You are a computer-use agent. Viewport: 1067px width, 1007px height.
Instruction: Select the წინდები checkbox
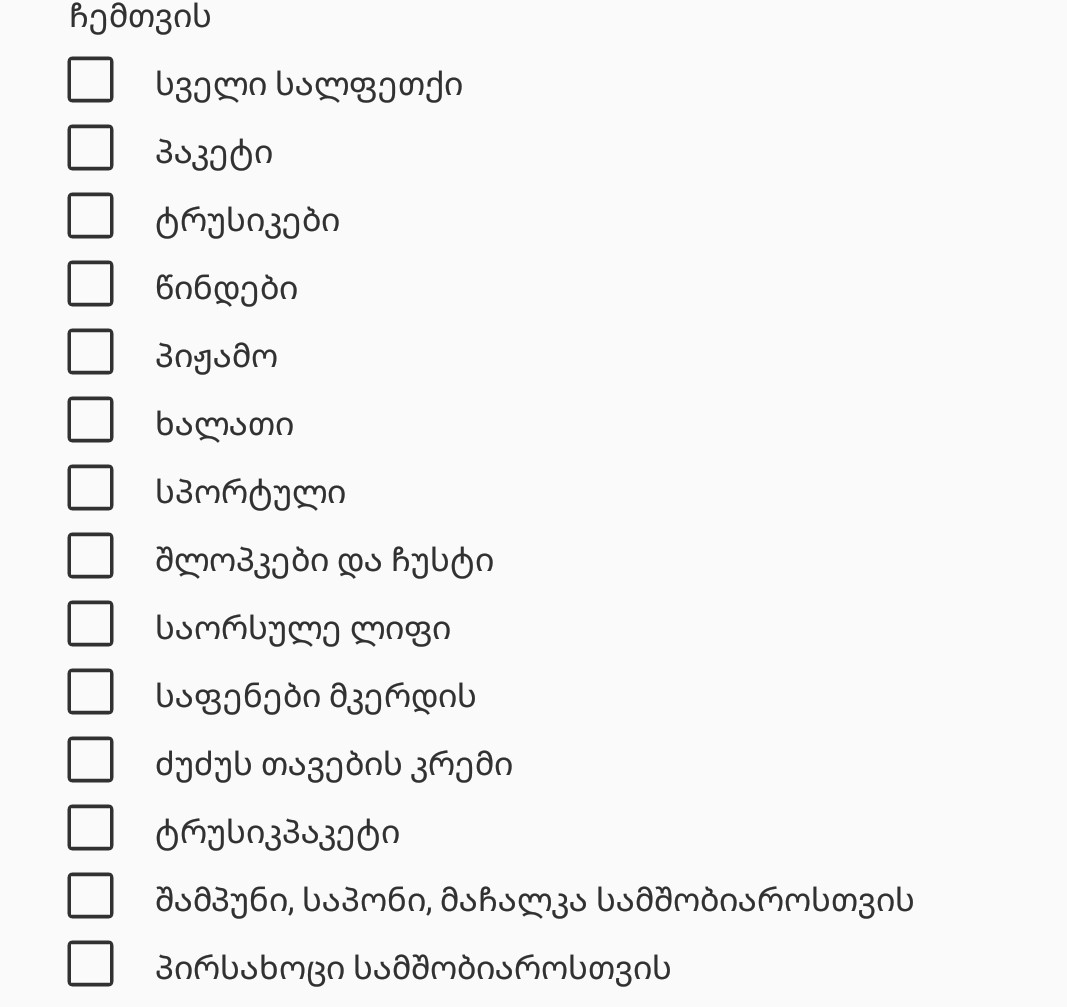[x=90, y=284]
